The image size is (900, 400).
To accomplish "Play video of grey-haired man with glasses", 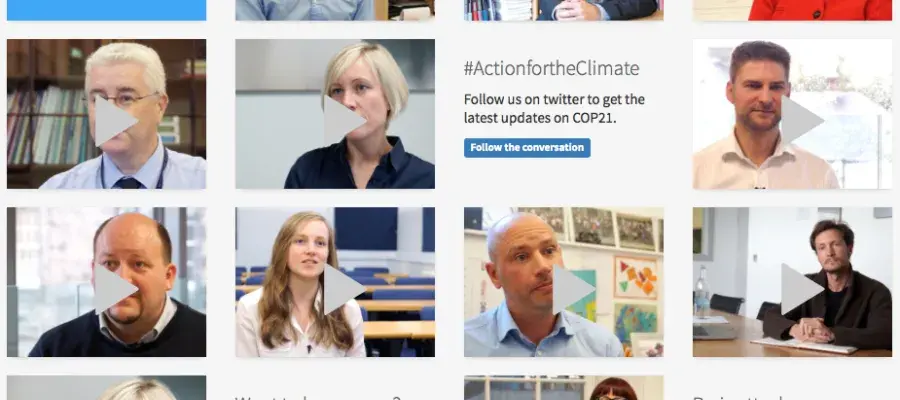I will tap(112, 122).
